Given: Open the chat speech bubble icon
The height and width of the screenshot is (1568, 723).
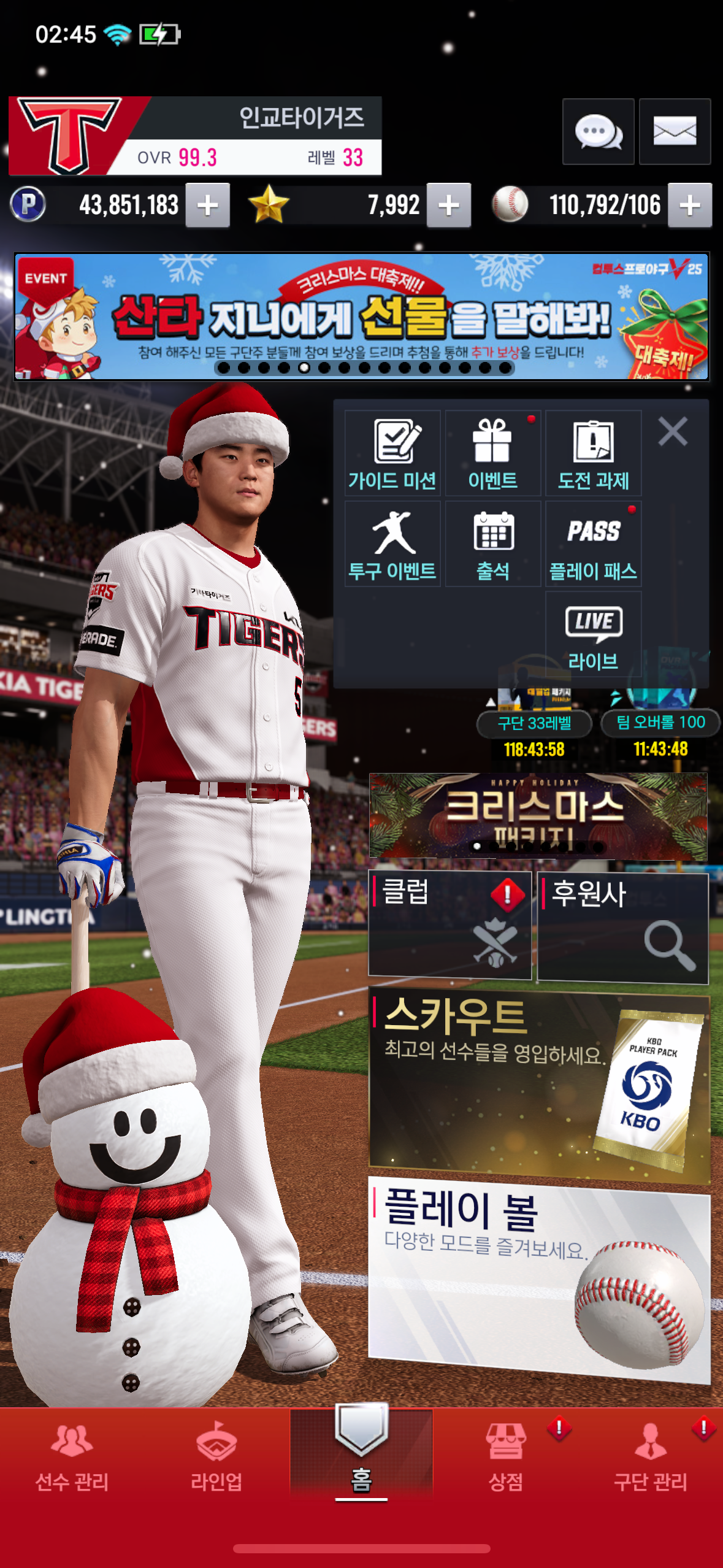Looking at the screenshot, I should [598, 131].
